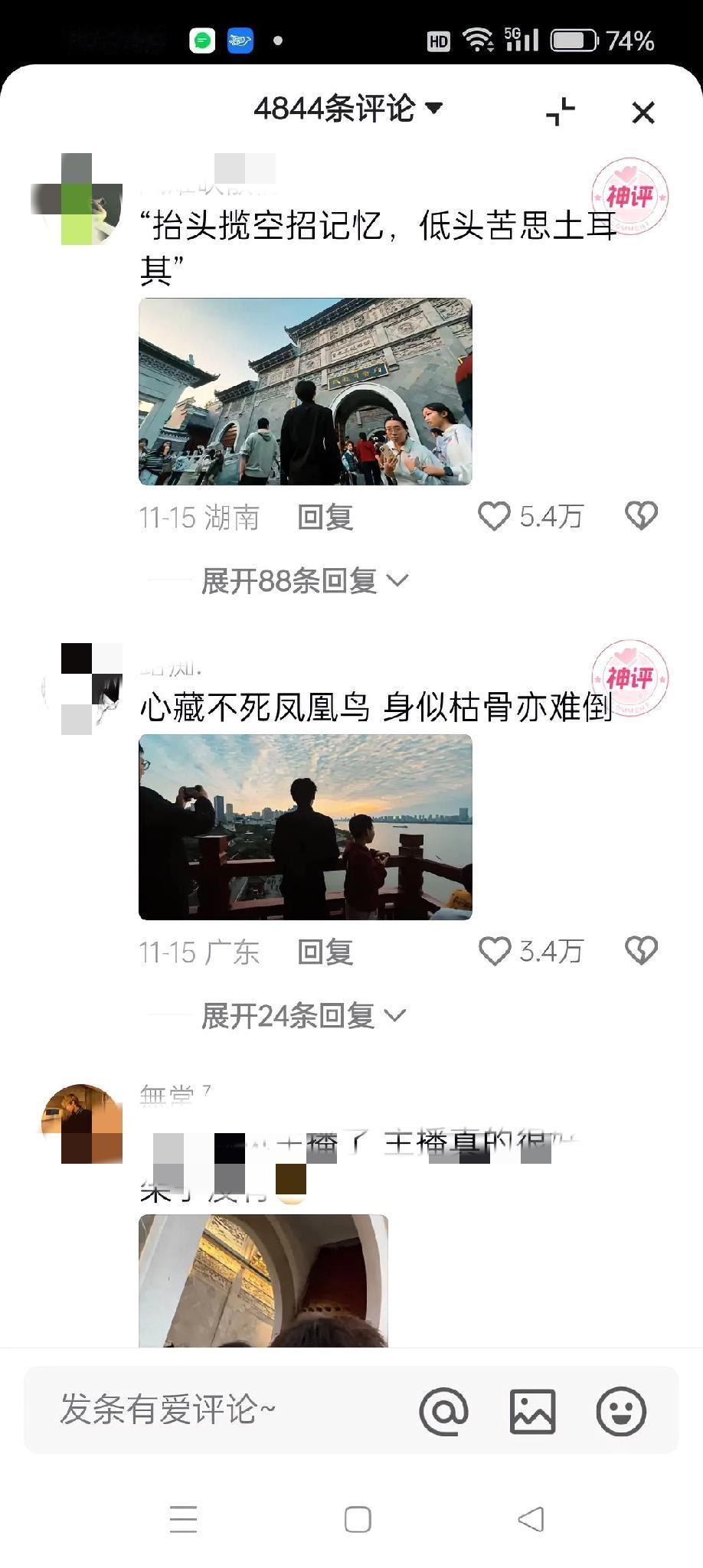Expand the 24 replies under the second comment
Viewport: 703px width, 1568px height.
click(x=301, y=1016)
